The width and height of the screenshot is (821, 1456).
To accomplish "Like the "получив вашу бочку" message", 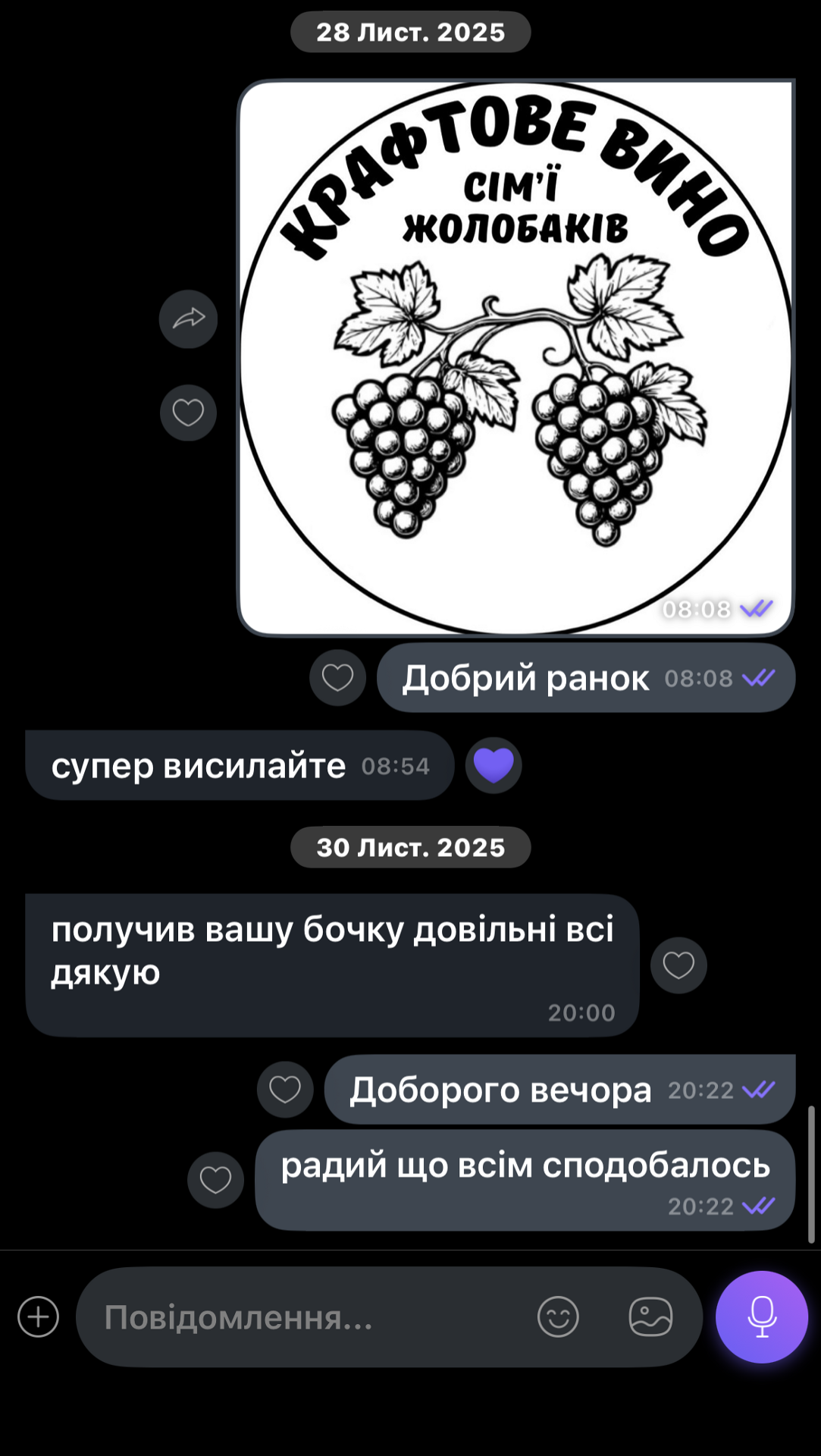I will [678, 965].
